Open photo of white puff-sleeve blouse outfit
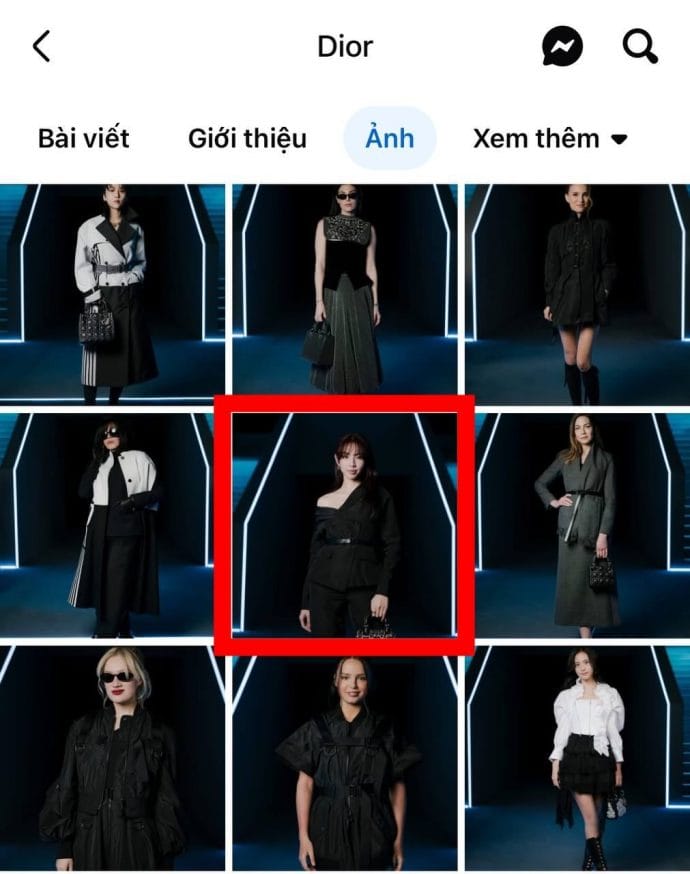 coord(577,758)
